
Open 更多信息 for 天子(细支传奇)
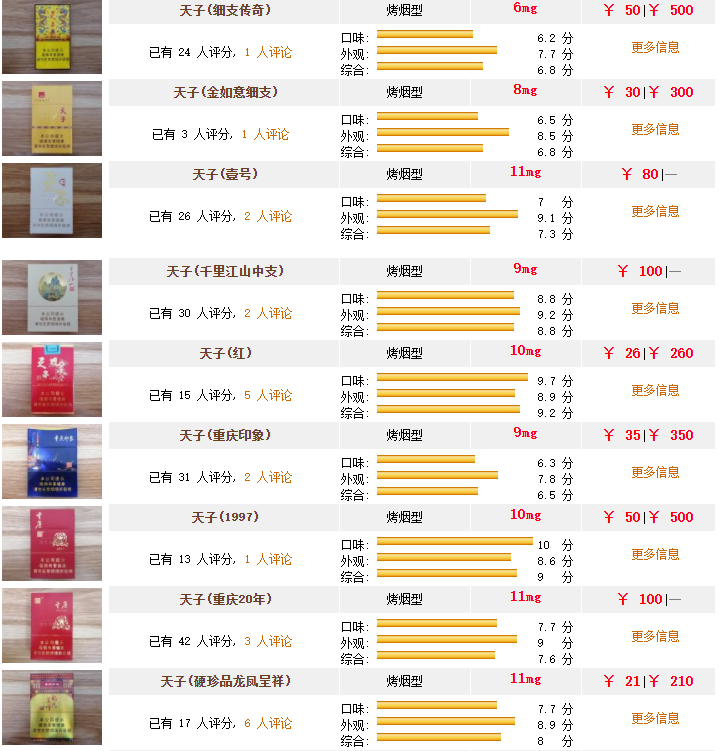pyautogui.click(x=655, y=47)
